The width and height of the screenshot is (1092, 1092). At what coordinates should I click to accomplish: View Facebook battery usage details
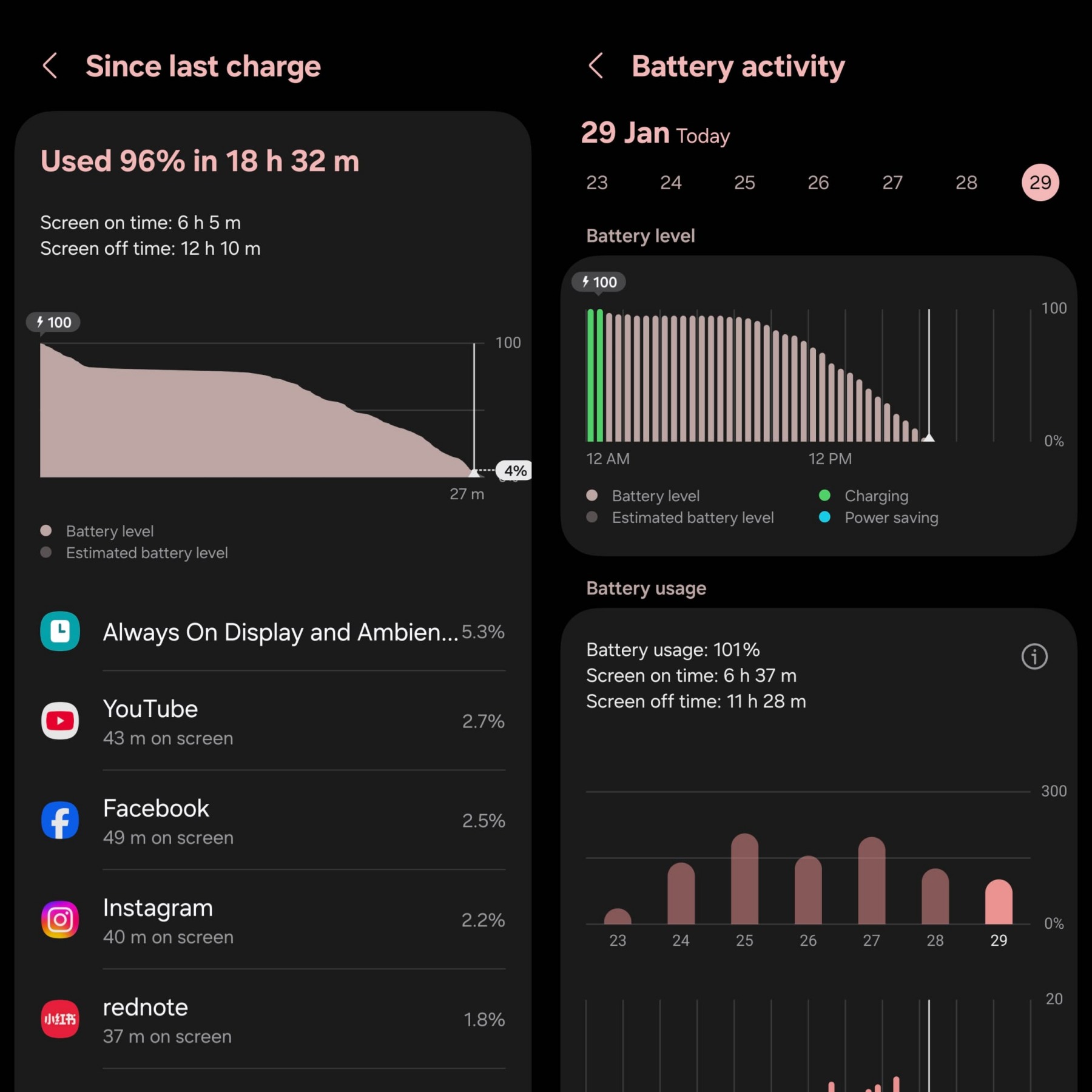(x=273, y=821)
